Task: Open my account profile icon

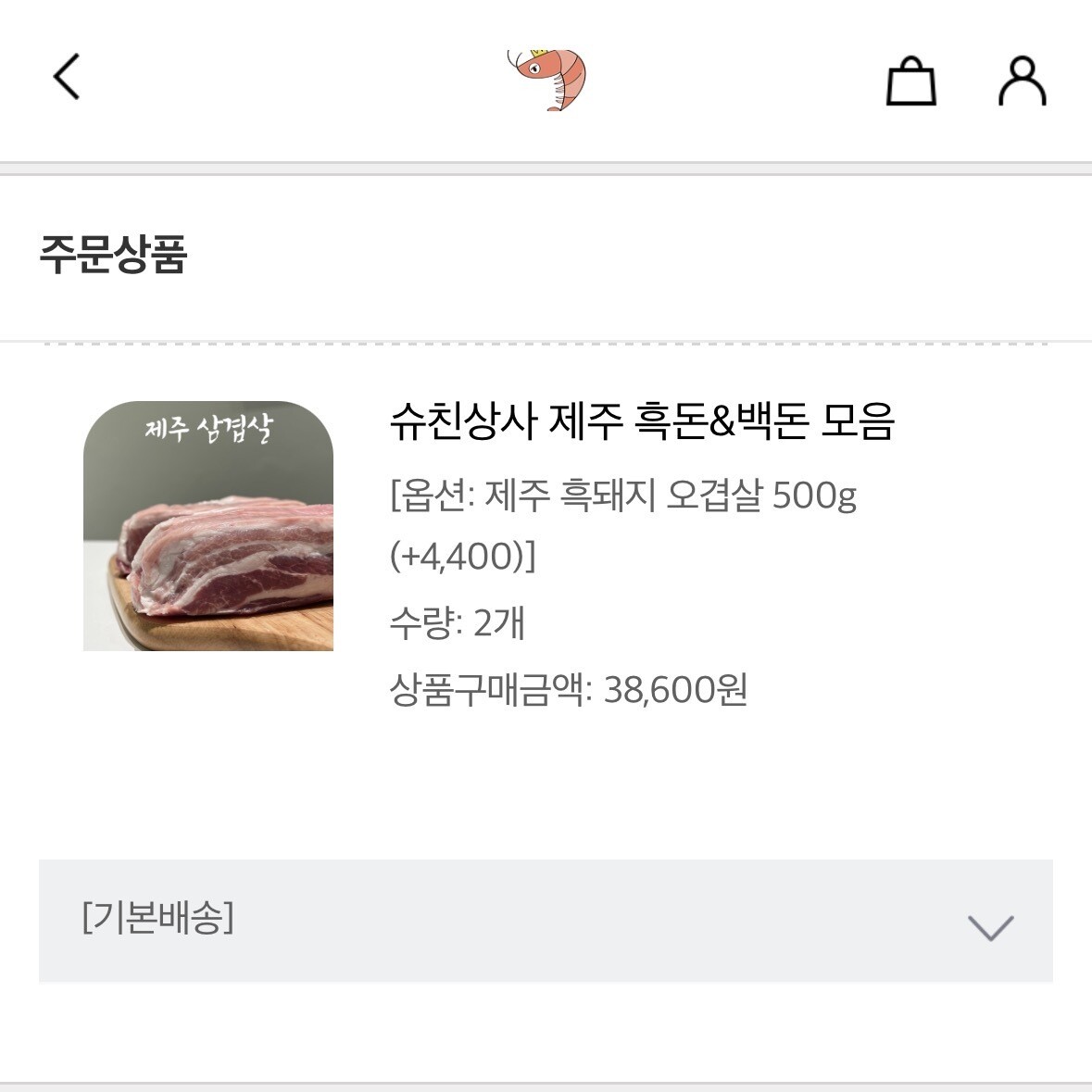Action: tap(1022, 82)
